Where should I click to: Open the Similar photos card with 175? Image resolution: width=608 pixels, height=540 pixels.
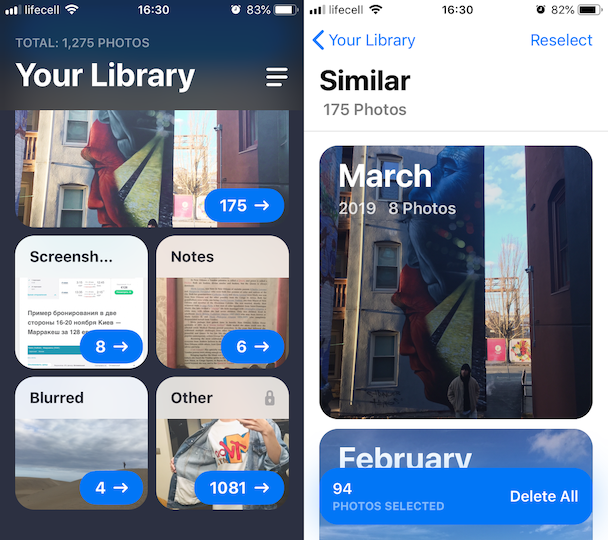(x=151, y=168)
